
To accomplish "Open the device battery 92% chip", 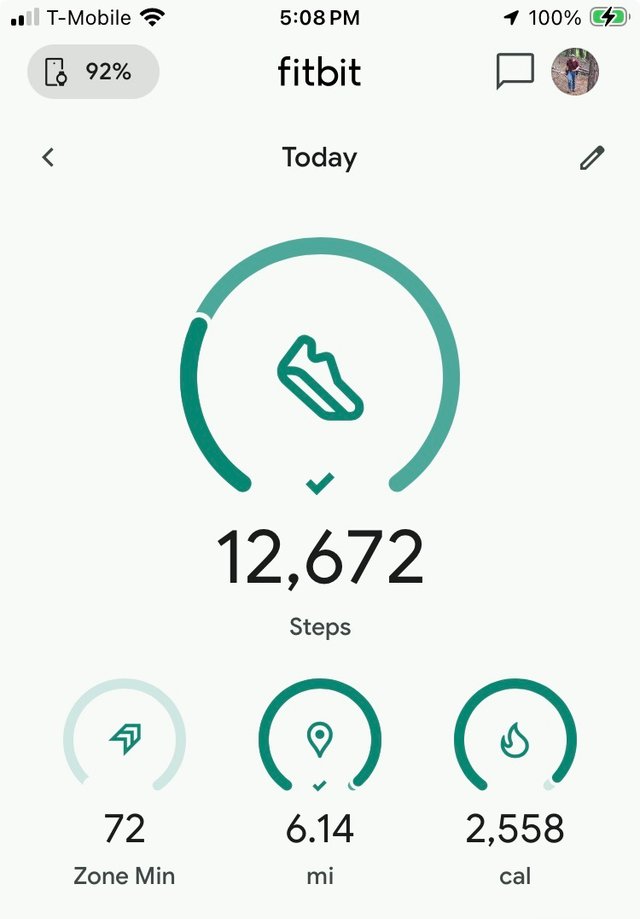I will pos(93,72).
